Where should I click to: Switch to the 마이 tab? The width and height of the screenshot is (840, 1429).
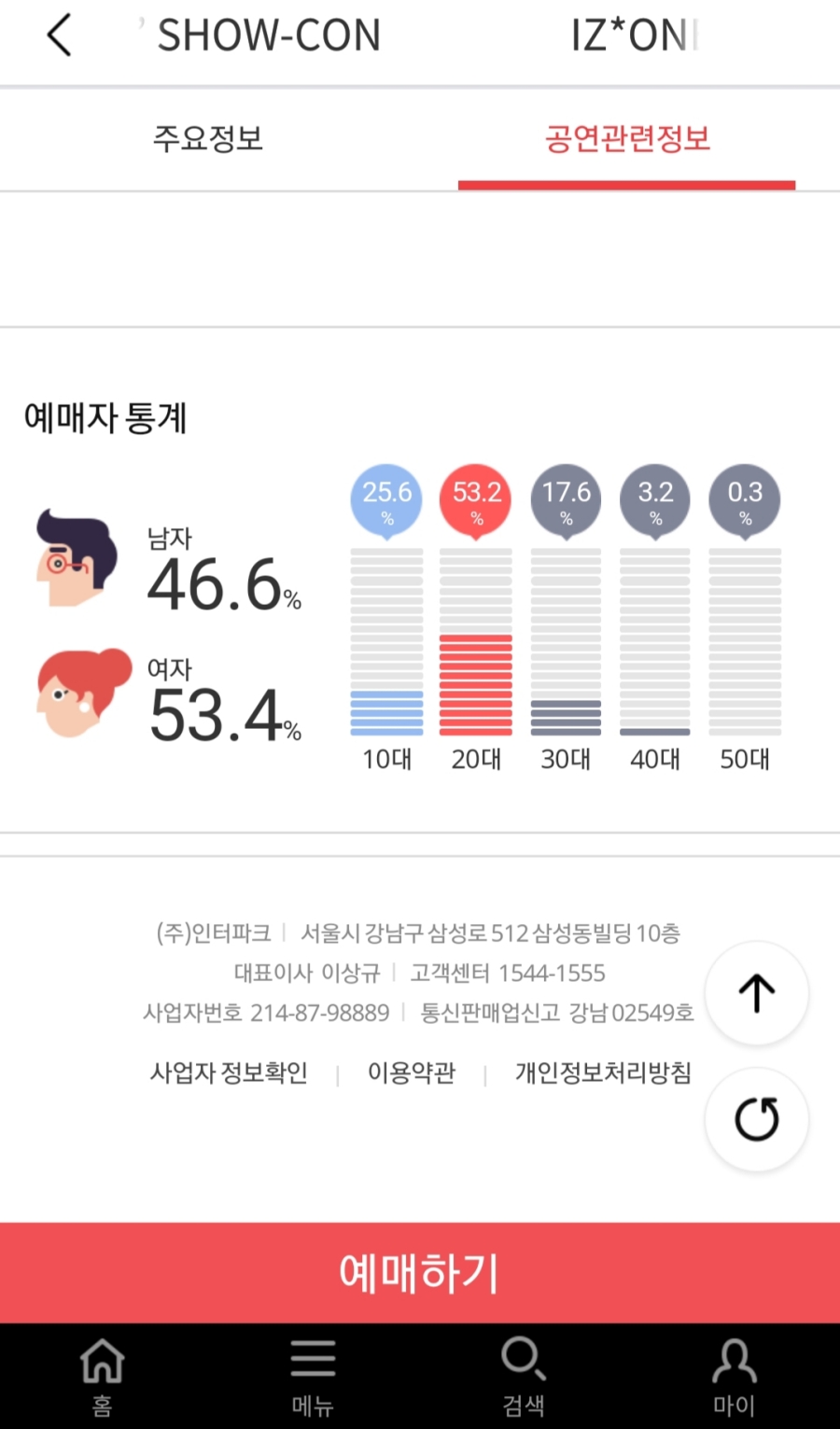tap(735, 1376)
